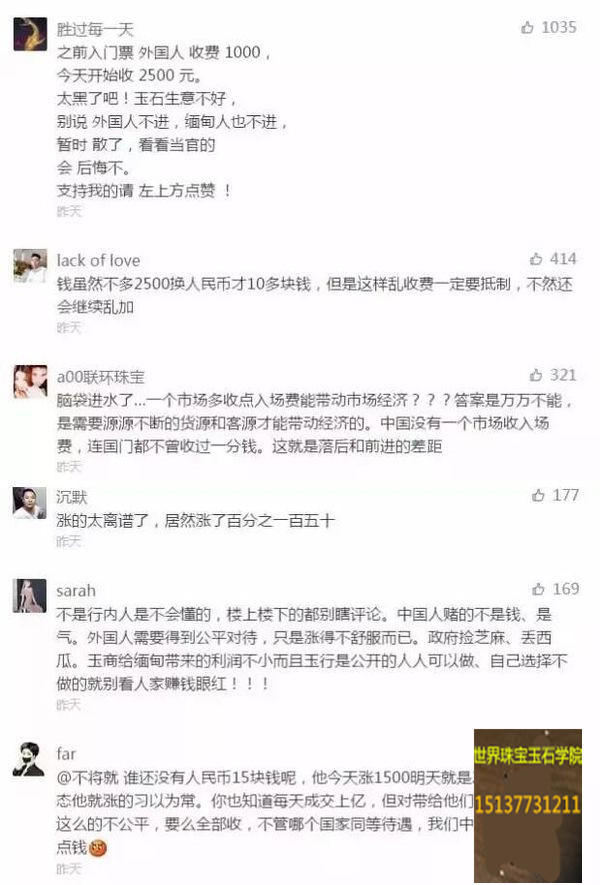600x885 pixels.
Task: Open lack of love's avatar
Action: click(29, 266)
